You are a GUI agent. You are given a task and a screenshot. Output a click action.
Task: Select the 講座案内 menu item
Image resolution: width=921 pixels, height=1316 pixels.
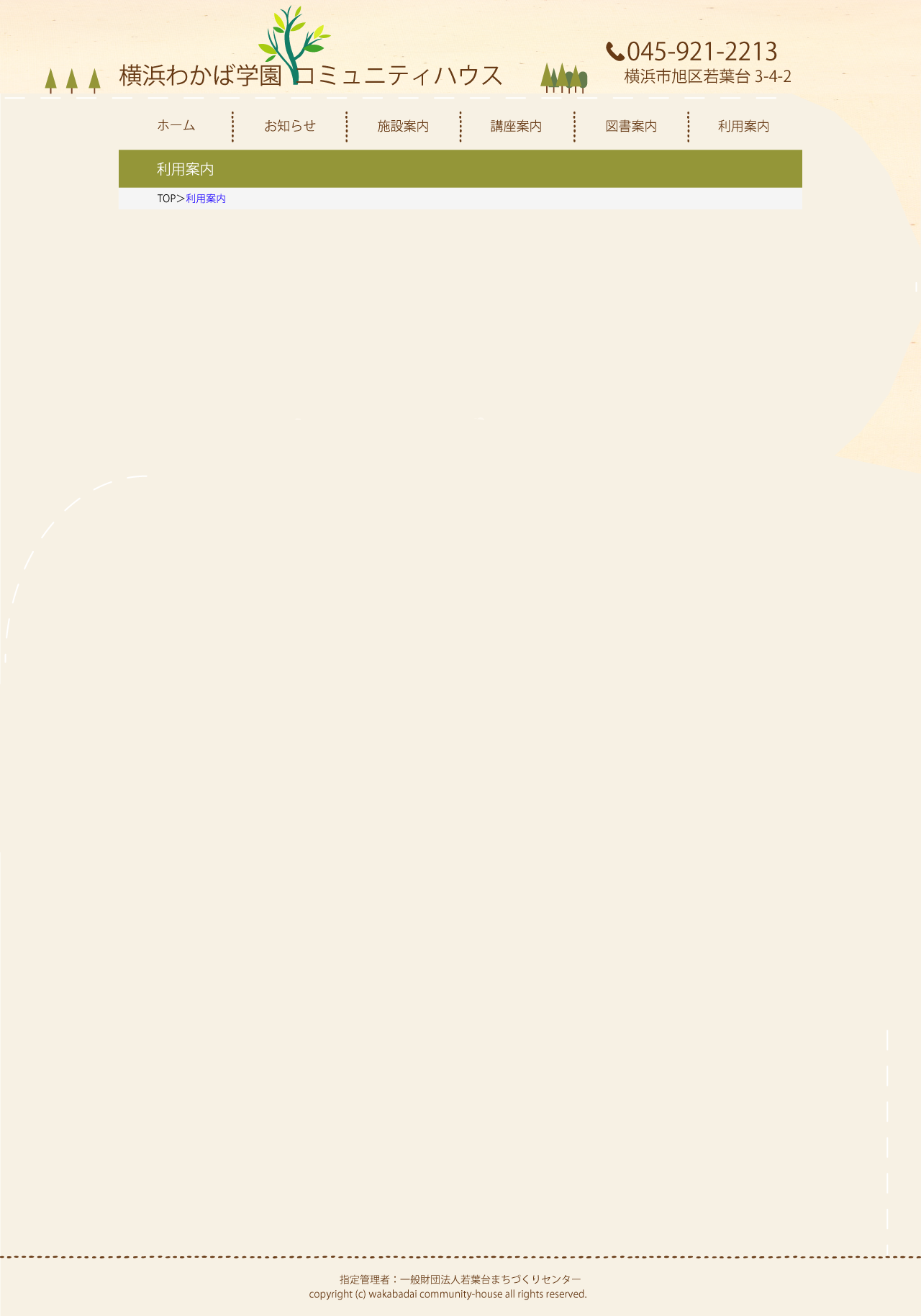click(517, 126)
